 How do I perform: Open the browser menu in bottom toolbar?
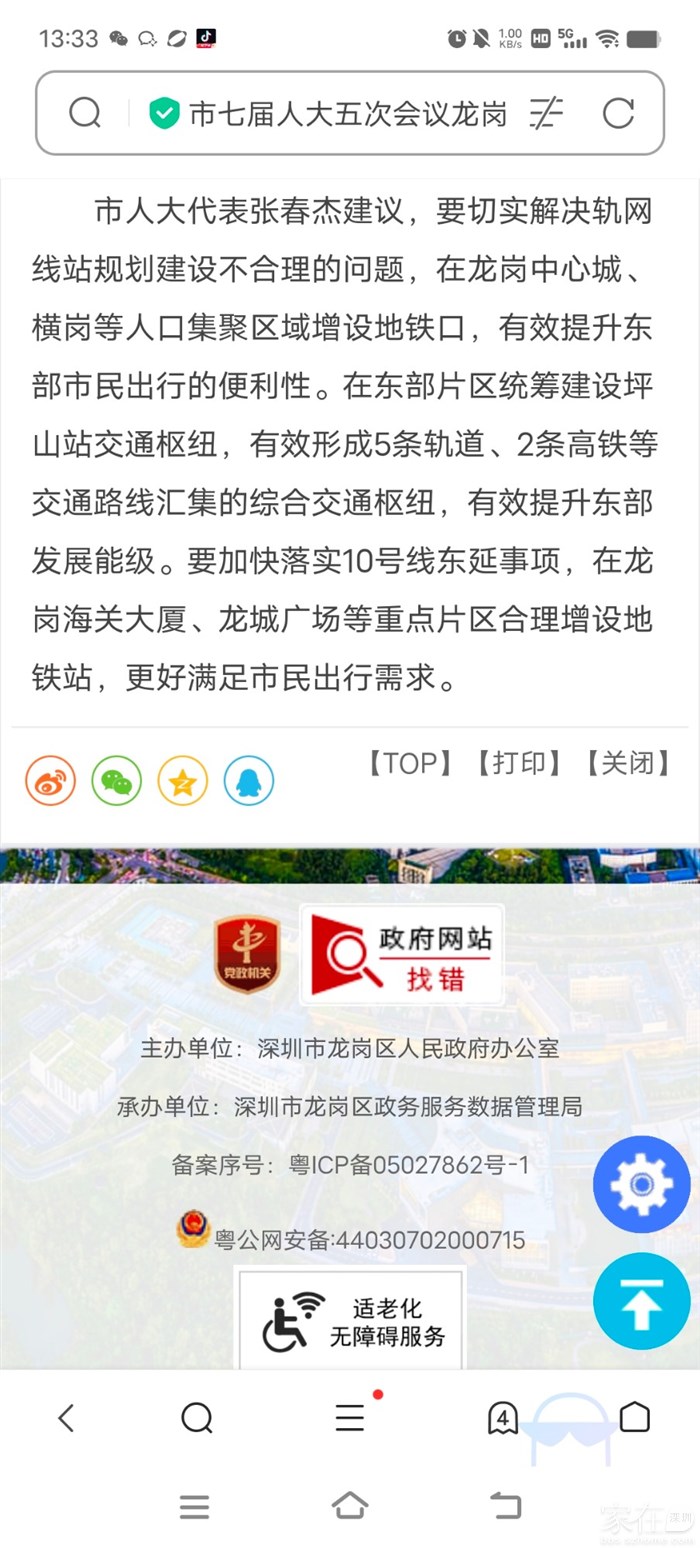(x=350, y=1417)
